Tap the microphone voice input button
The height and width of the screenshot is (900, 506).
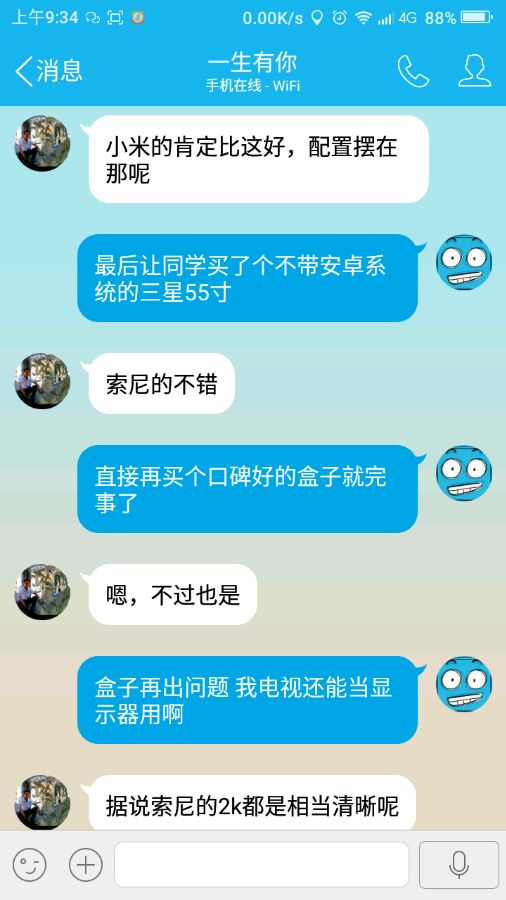[459, 865]
